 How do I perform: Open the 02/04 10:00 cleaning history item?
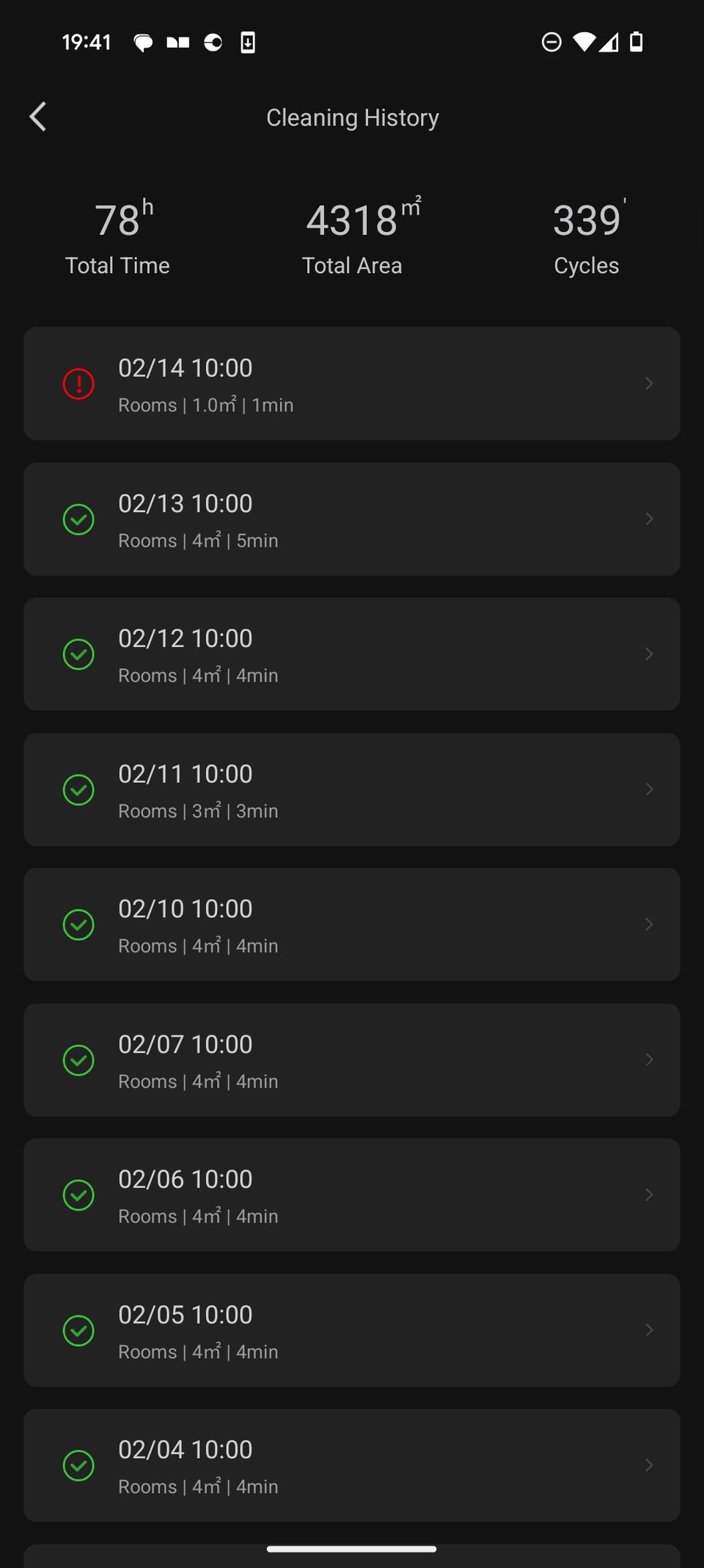(x=352, y=1465)
